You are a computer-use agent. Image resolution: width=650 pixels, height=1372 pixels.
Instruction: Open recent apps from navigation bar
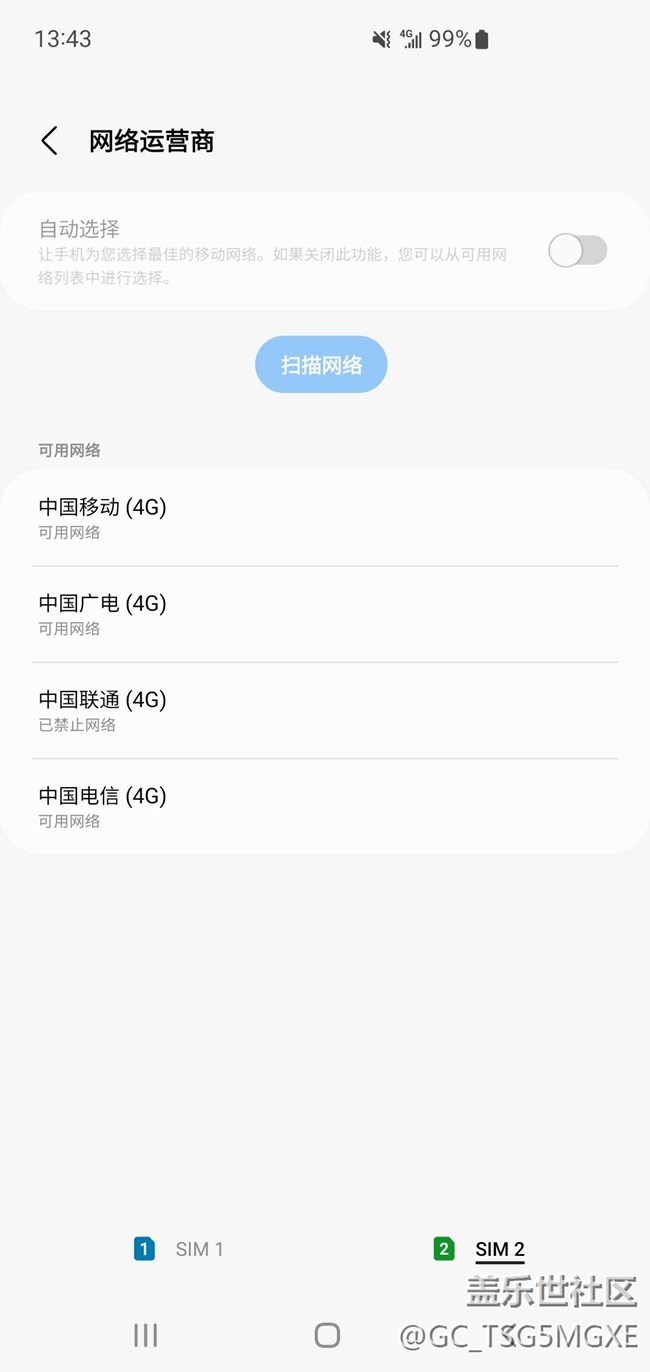pos(146,1335)
